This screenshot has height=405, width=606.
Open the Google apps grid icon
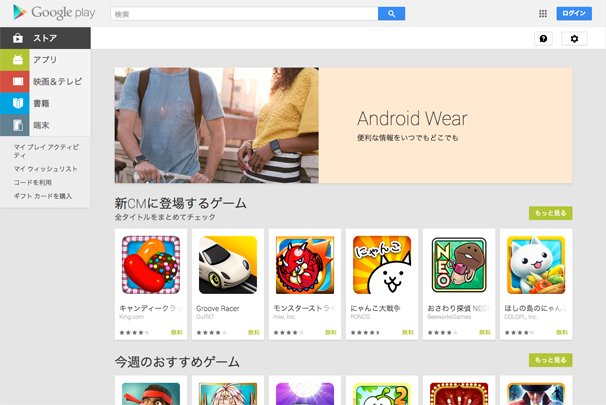pyautogui.click(x=543, y=14)
